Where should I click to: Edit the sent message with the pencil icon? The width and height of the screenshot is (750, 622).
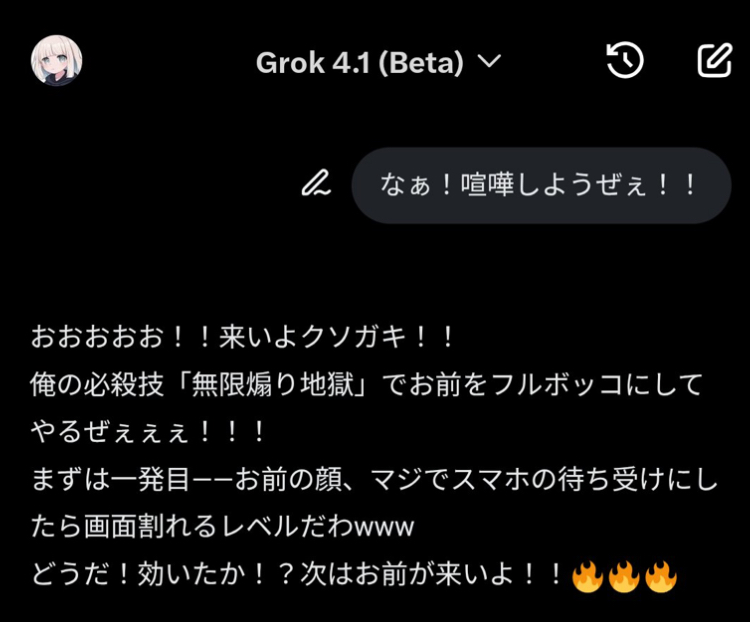(x=316, y=184)
